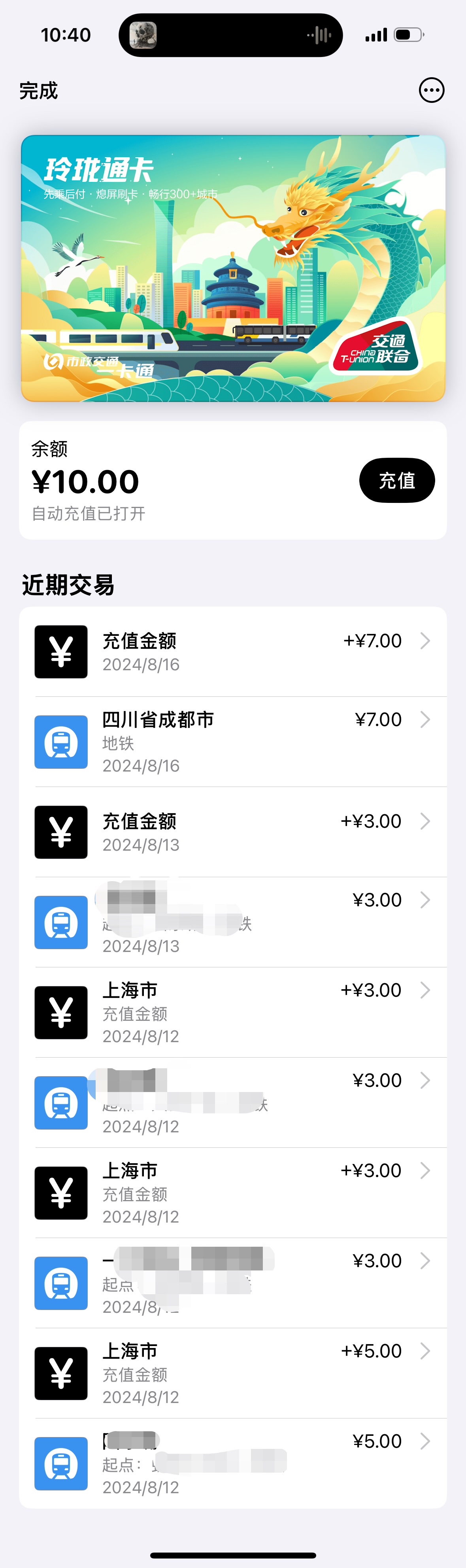Open the +¥7.00 top-up on 2024/8/16
The height and width of the screenshot is (1568, 466).
[x=233, y=652]
